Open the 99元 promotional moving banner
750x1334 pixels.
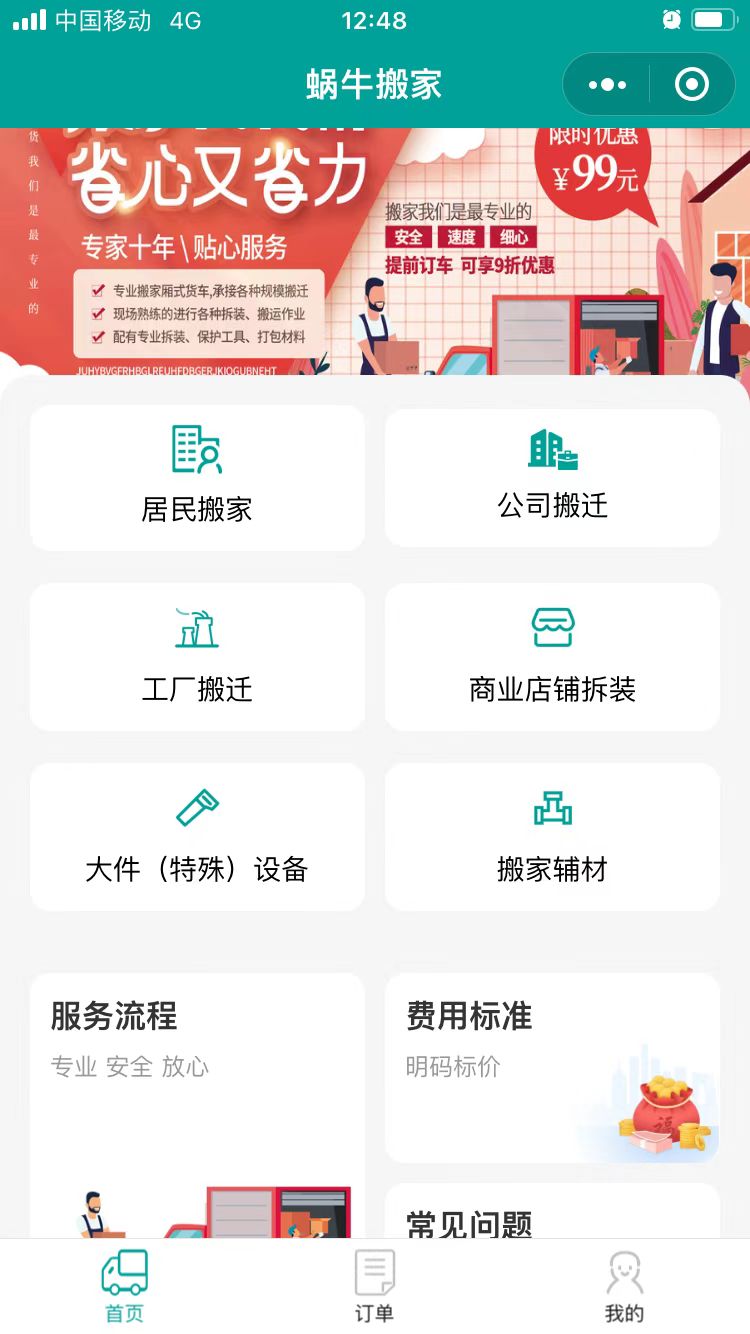point(375,252)
